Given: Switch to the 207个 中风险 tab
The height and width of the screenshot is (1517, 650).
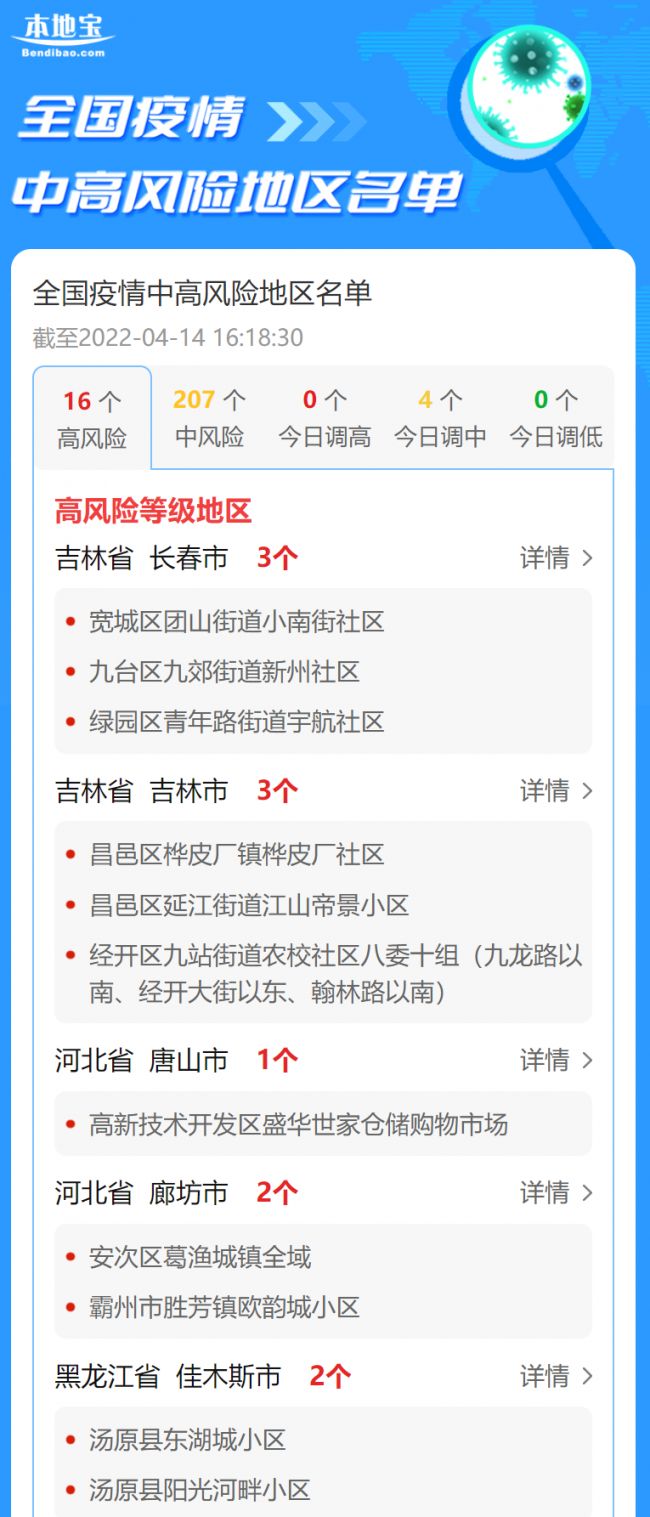Looking at the screenshot, I should 209,418.
